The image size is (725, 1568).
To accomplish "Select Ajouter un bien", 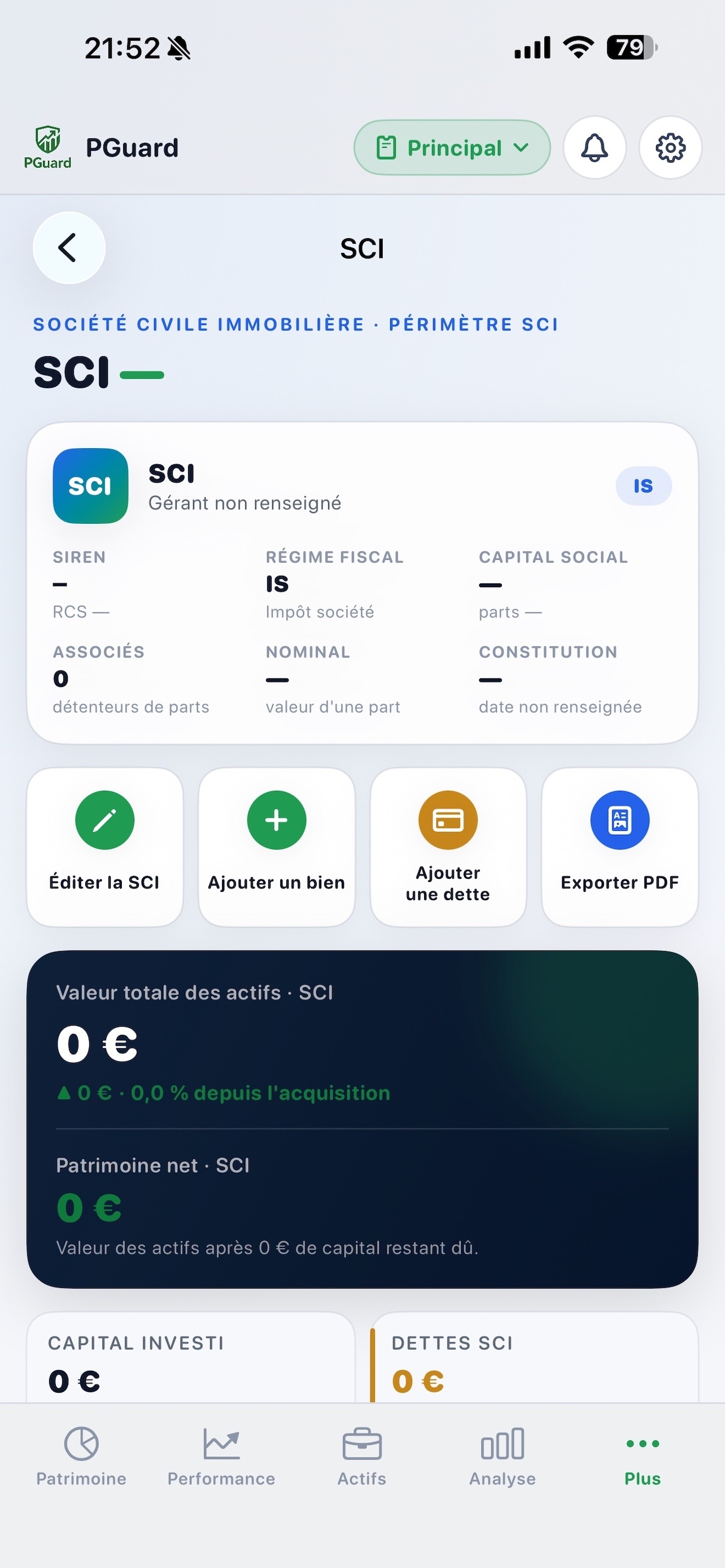I will pos(276,847).
